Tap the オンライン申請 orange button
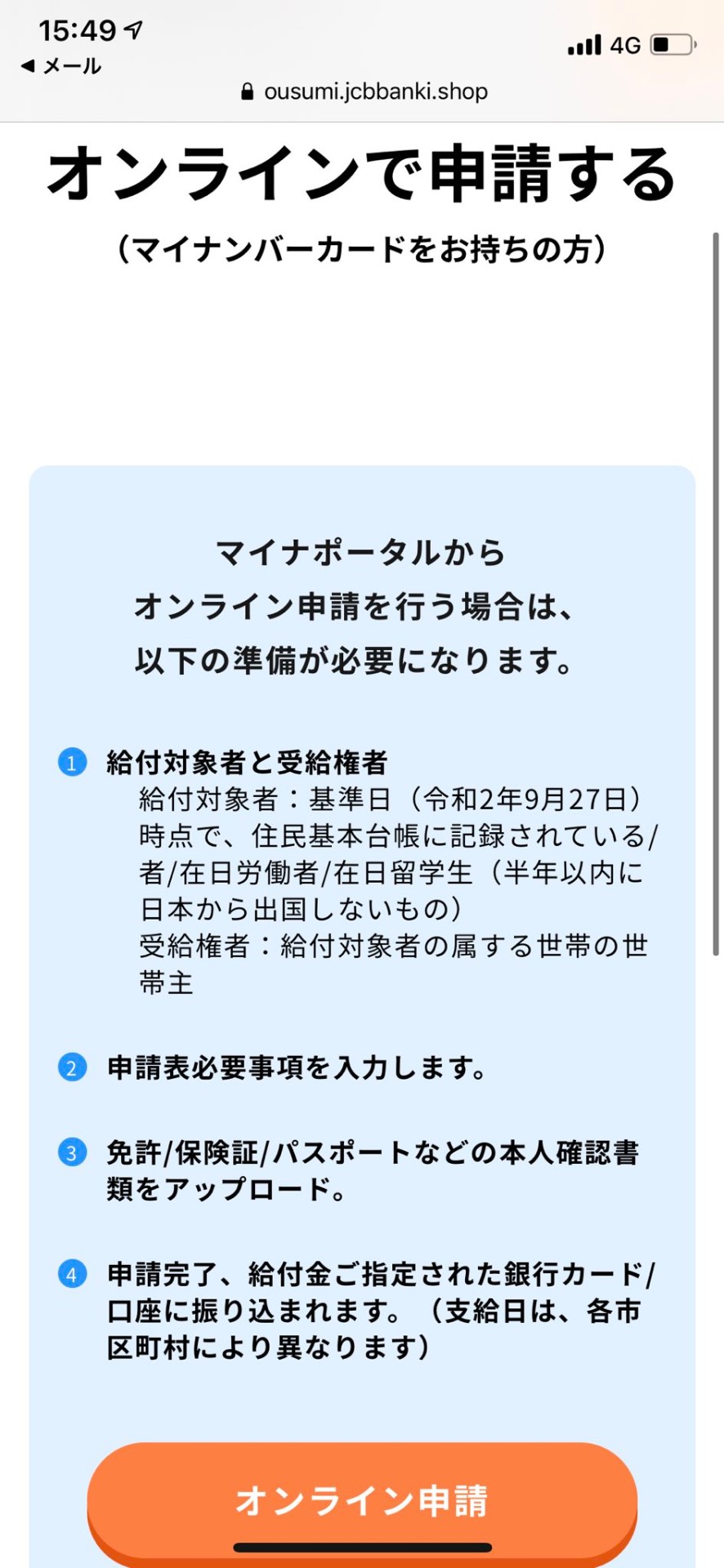The width and height of the screenshot is (724, 1568). [362, 1501]
